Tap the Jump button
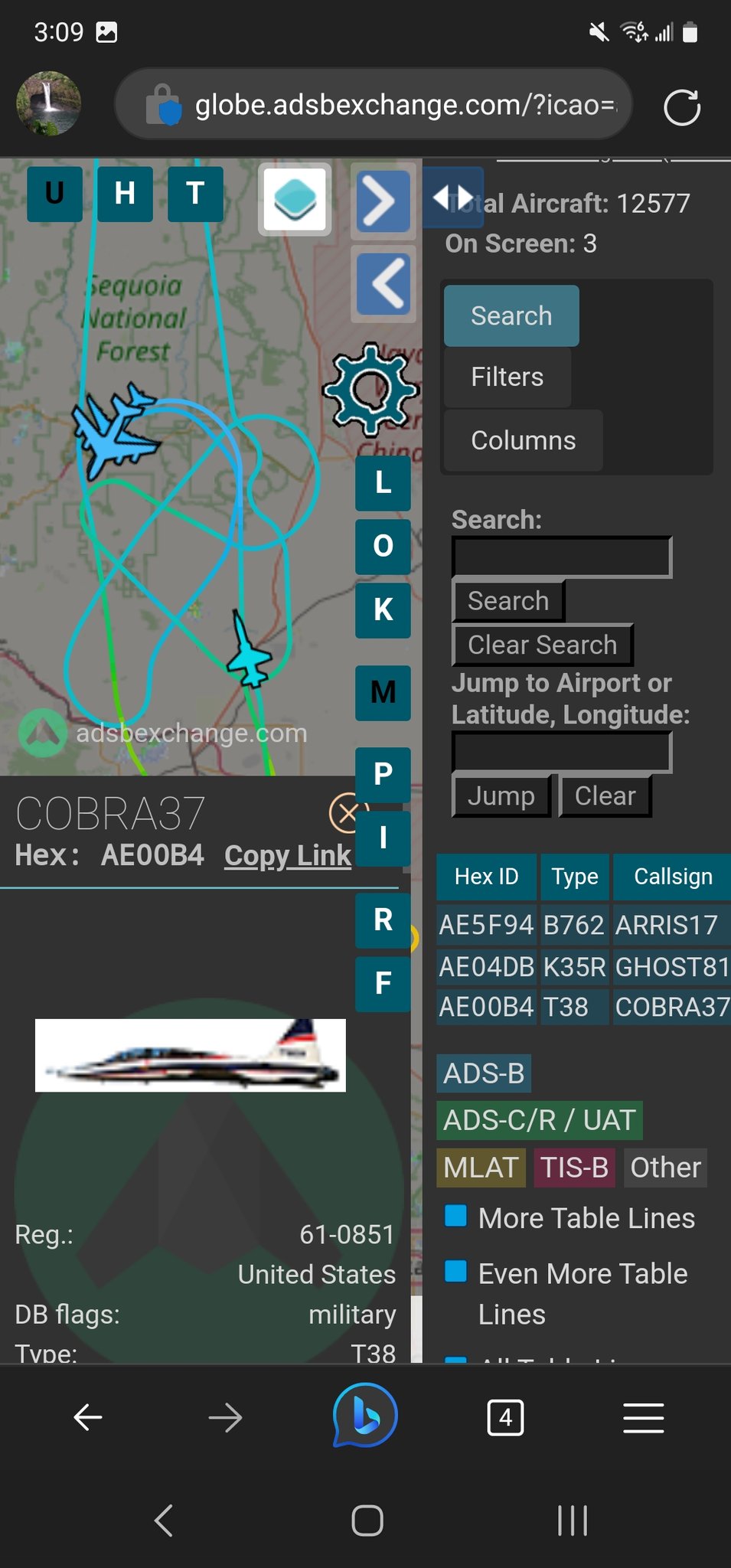Image resolution: width=731 pixels, height=1568 pixels. pyautogui.click(x=501, y=796)
